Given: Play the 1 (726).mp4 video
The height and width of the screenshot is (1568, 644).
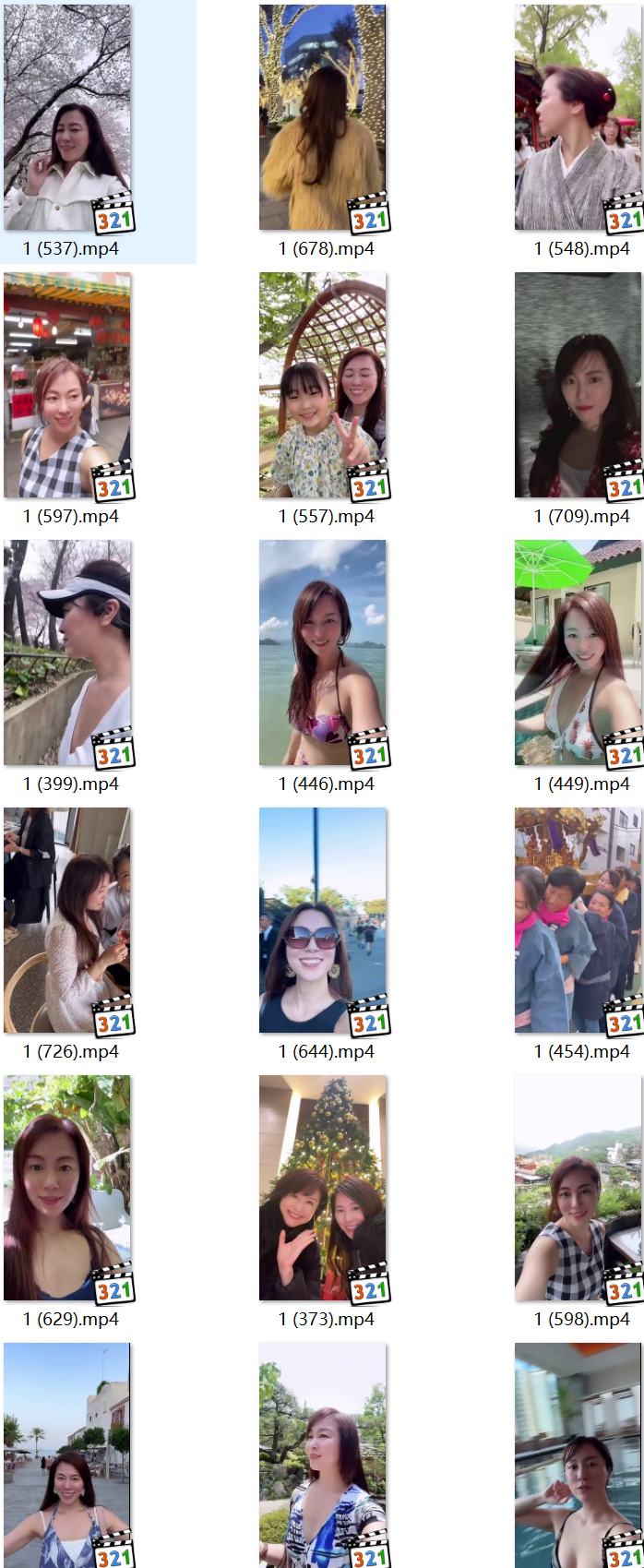Looking at the screenshot, I should (67, 921).
